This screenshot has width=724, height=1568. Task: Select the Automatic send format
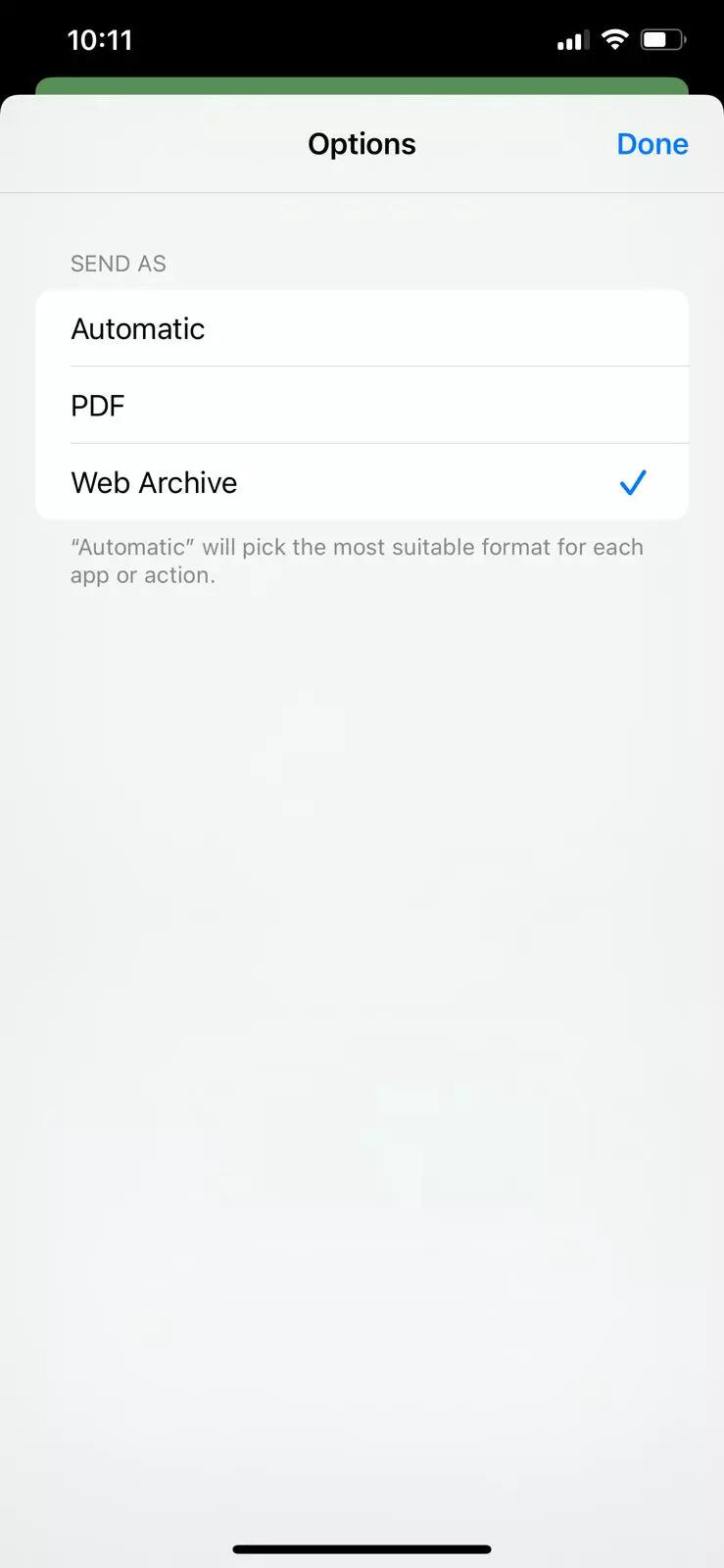click(362, 329)
